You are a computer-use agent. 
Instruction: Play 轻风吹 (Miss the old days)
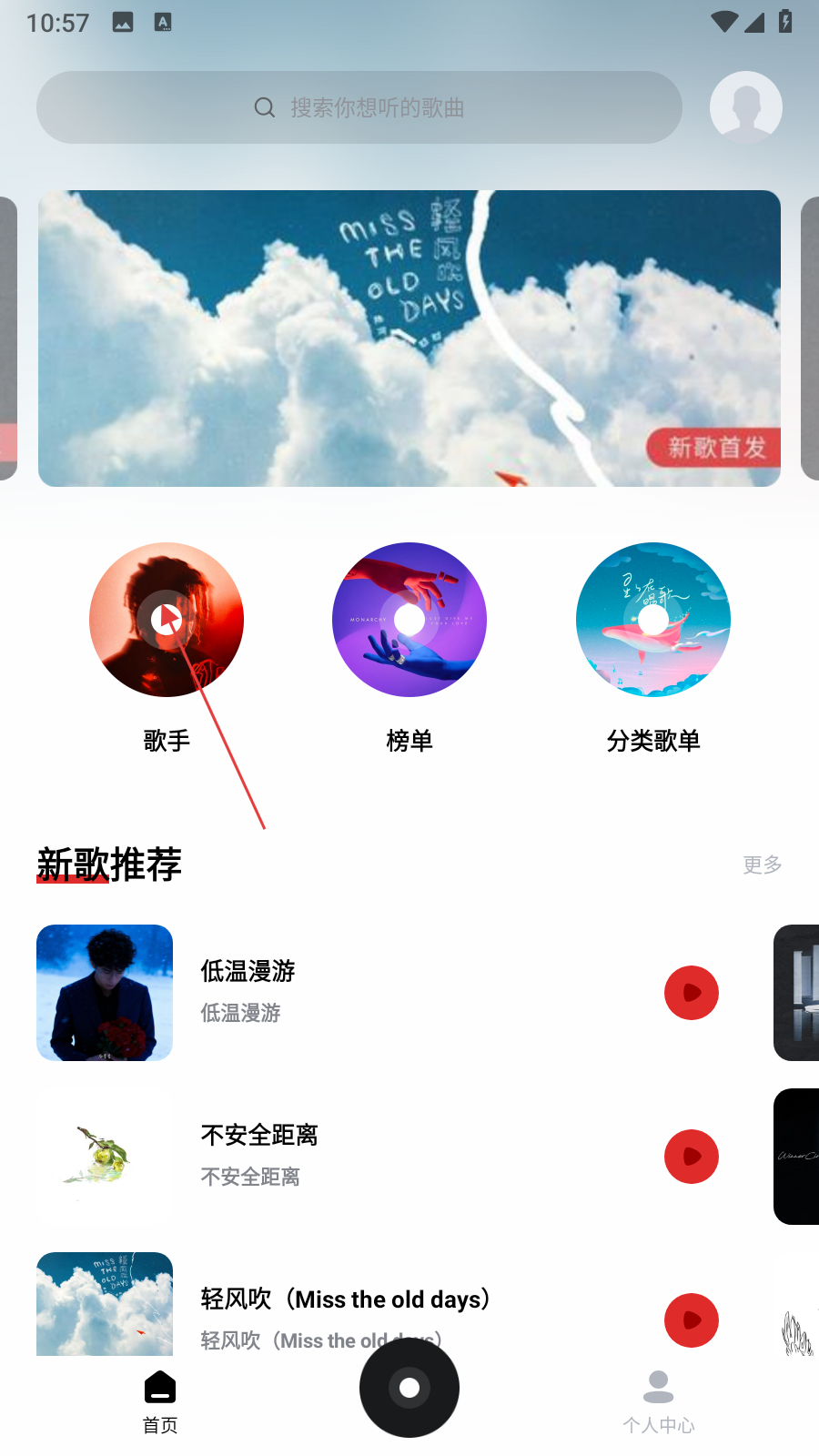coord(691,1320)
